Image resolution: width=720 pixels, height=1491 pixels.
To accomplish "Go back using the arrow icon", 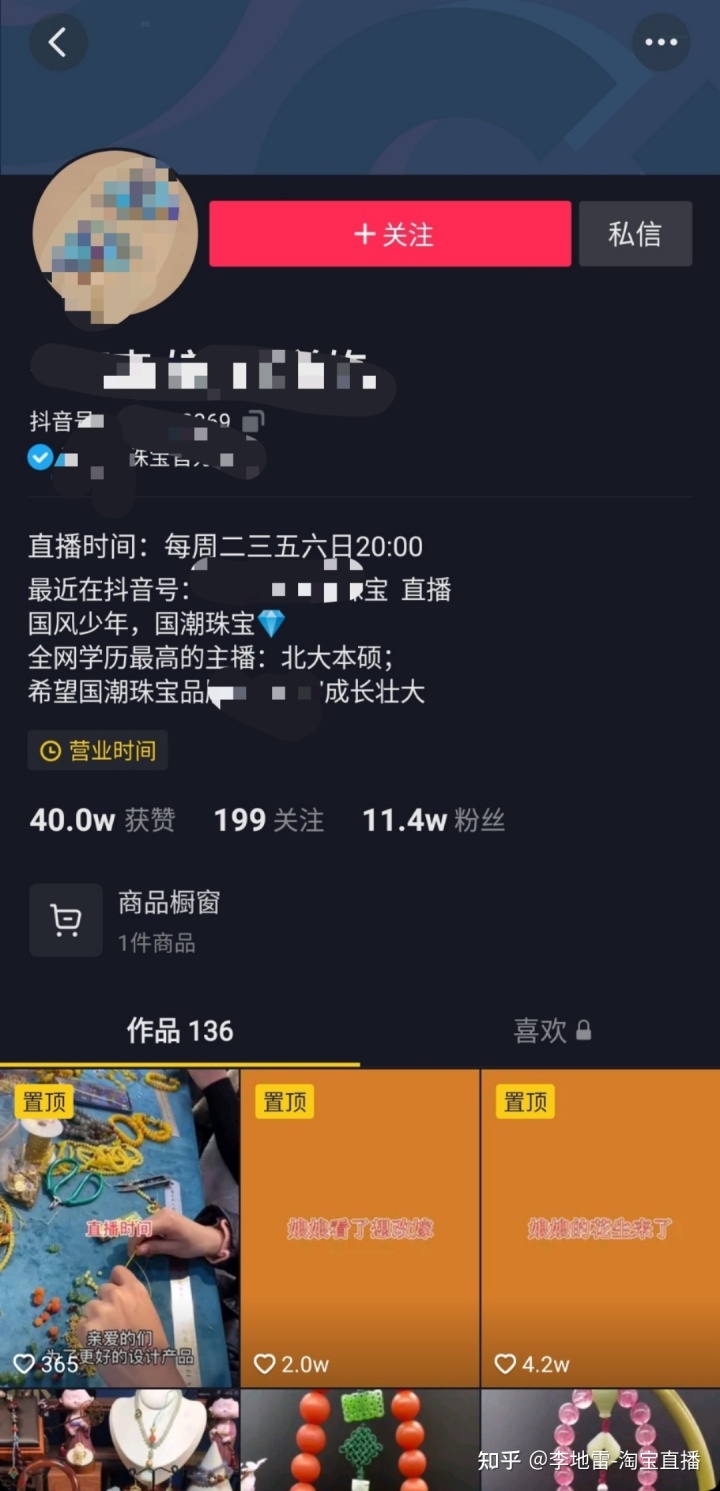I will coord(58,42).
